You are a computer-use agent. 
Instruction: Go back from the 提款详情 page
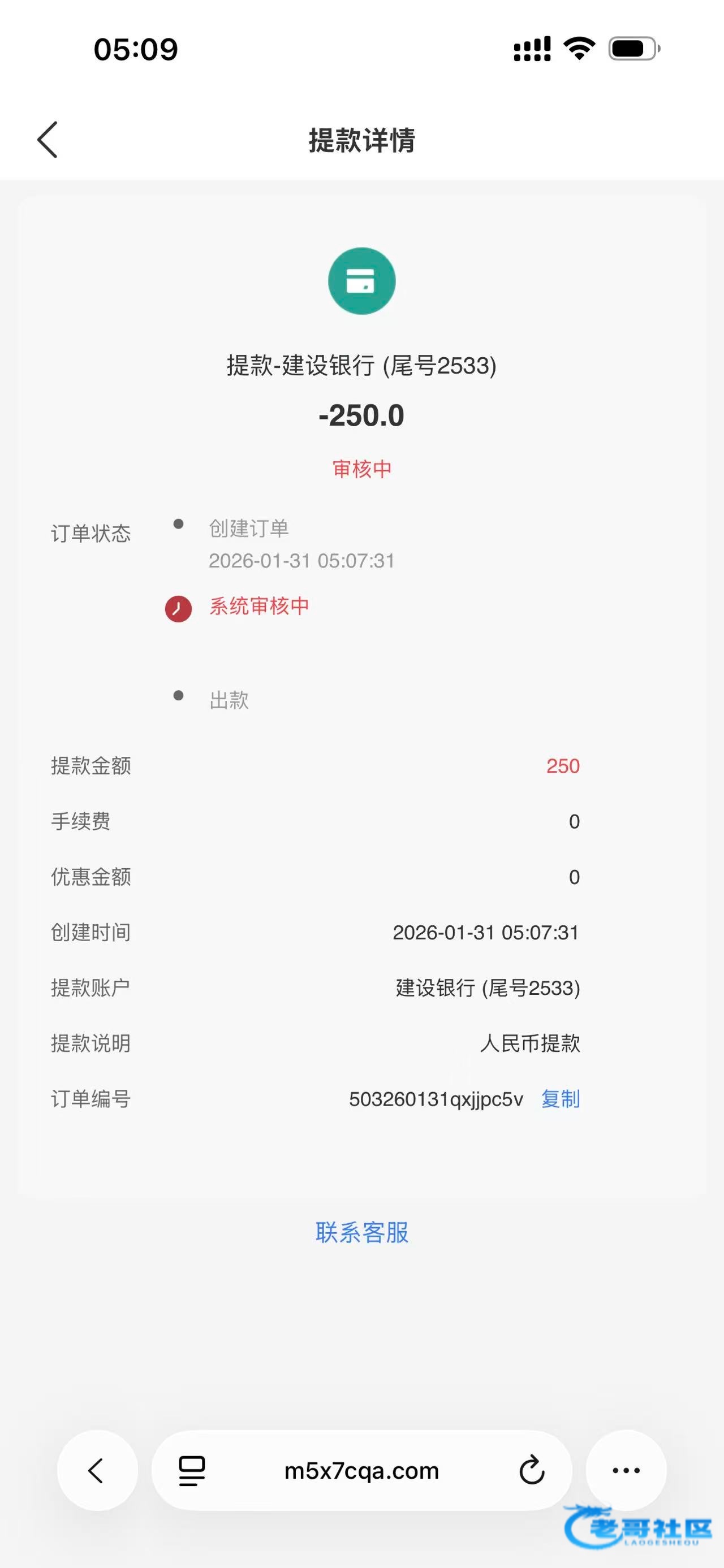(48, 140)
